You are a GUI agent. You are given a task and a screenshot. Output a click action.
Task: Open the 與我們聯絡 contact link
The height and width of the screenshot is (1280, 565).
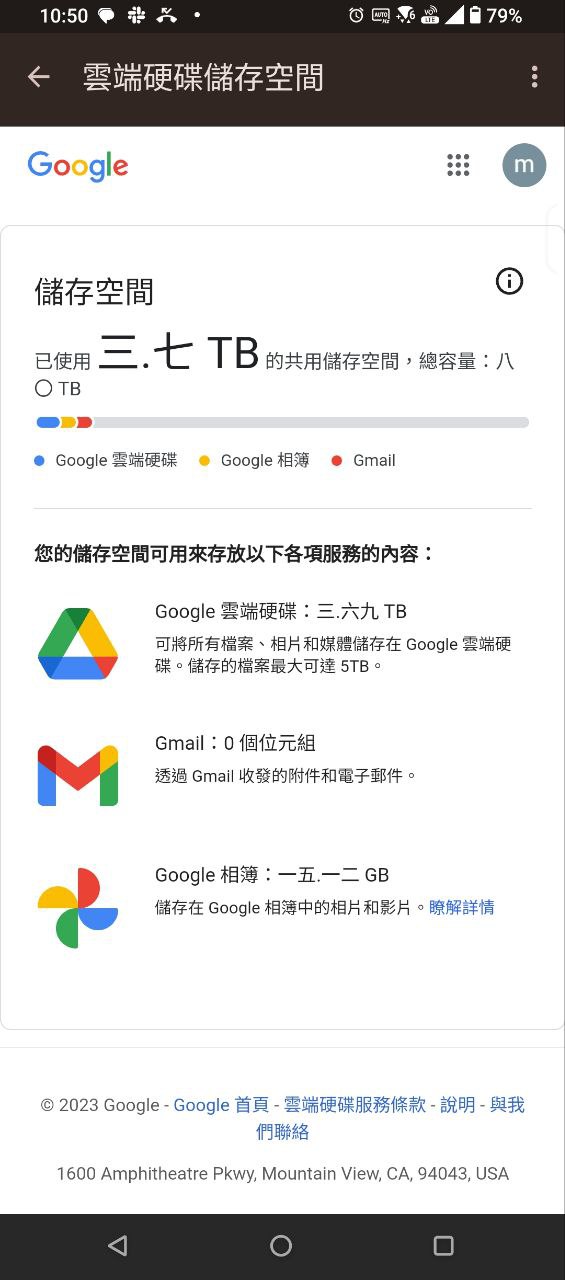click(x=390, y=1118)
